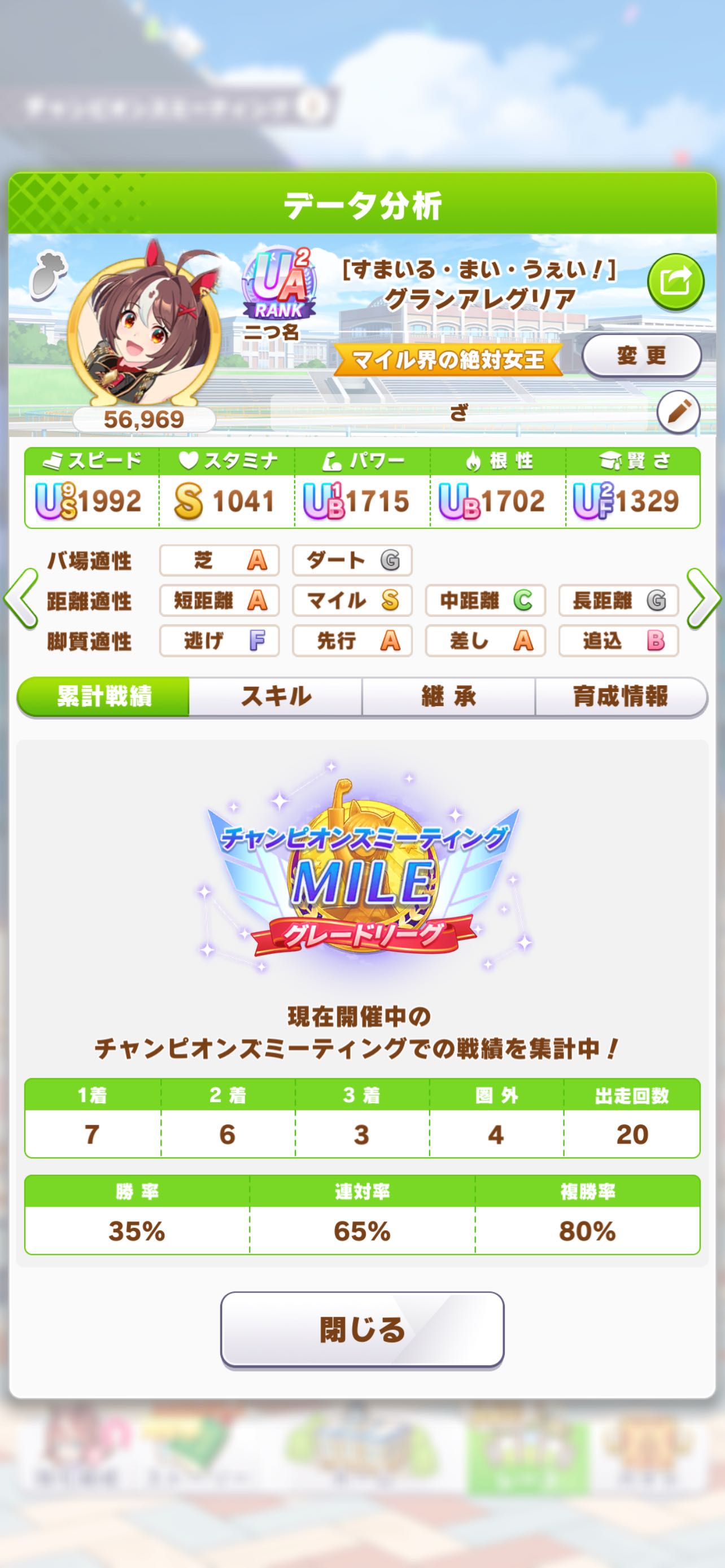The image size is (725, 1568).
Task: Tap the 変更 button to change the nickname
Action: click(x=641, y=356)
